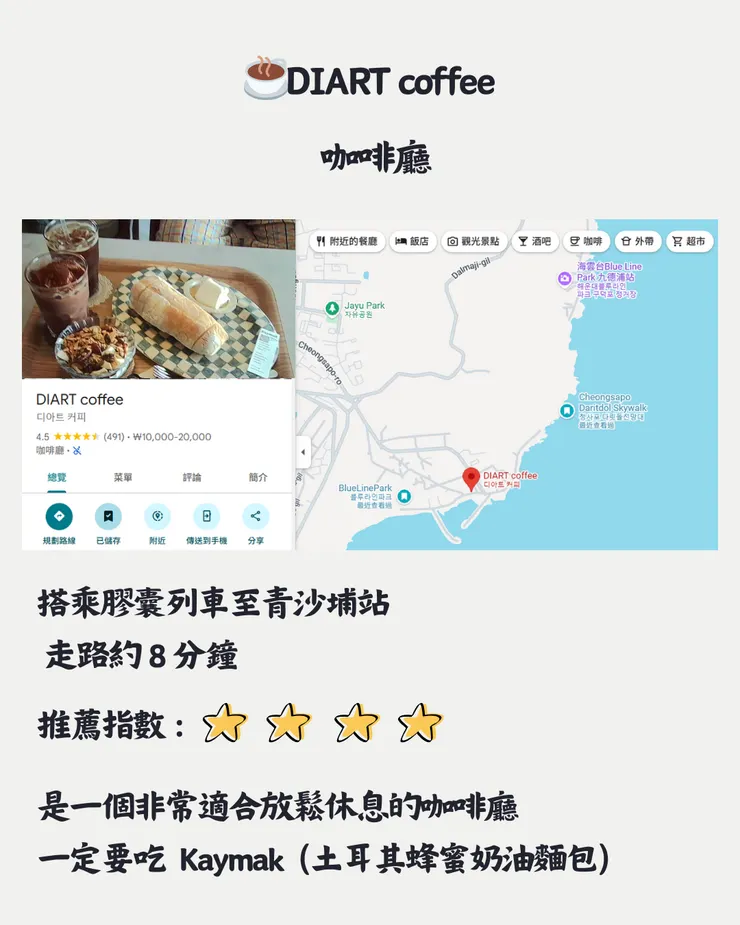Viewport: 740px width, 925px height.
Task: Collapse the place panel with the left chevron
Action: 303,452
